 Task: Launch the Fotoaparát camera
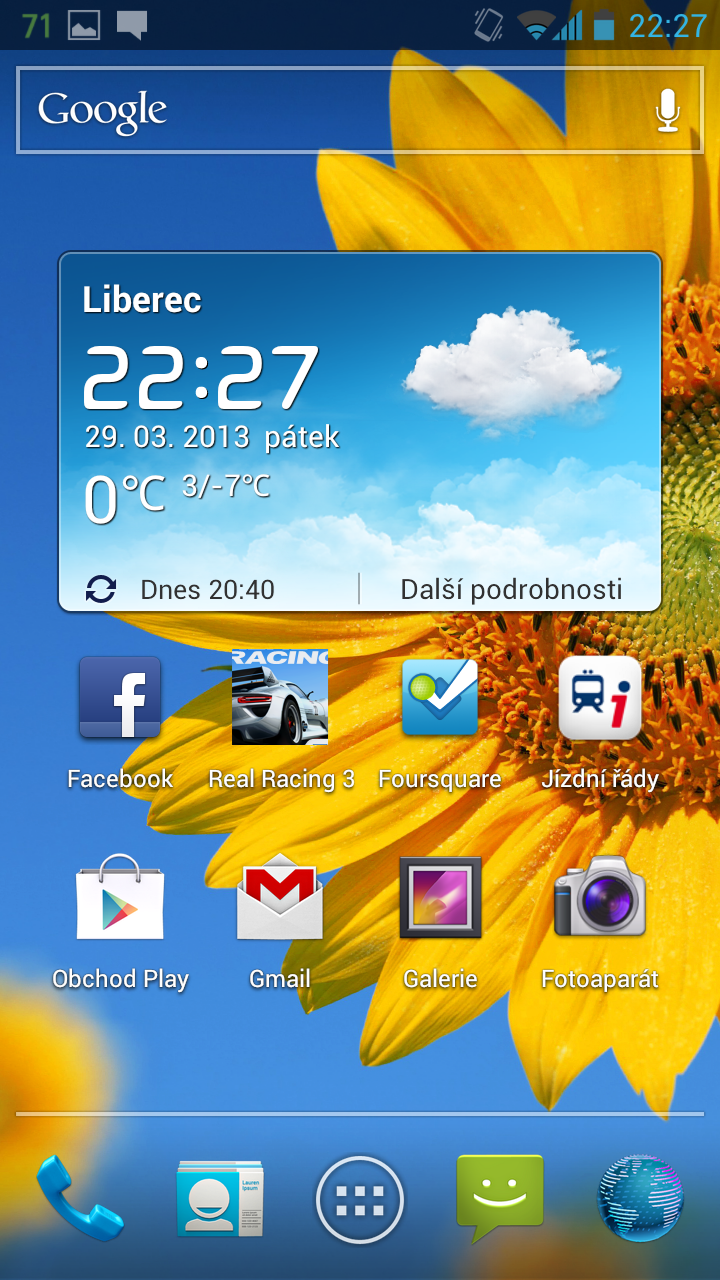600,898
